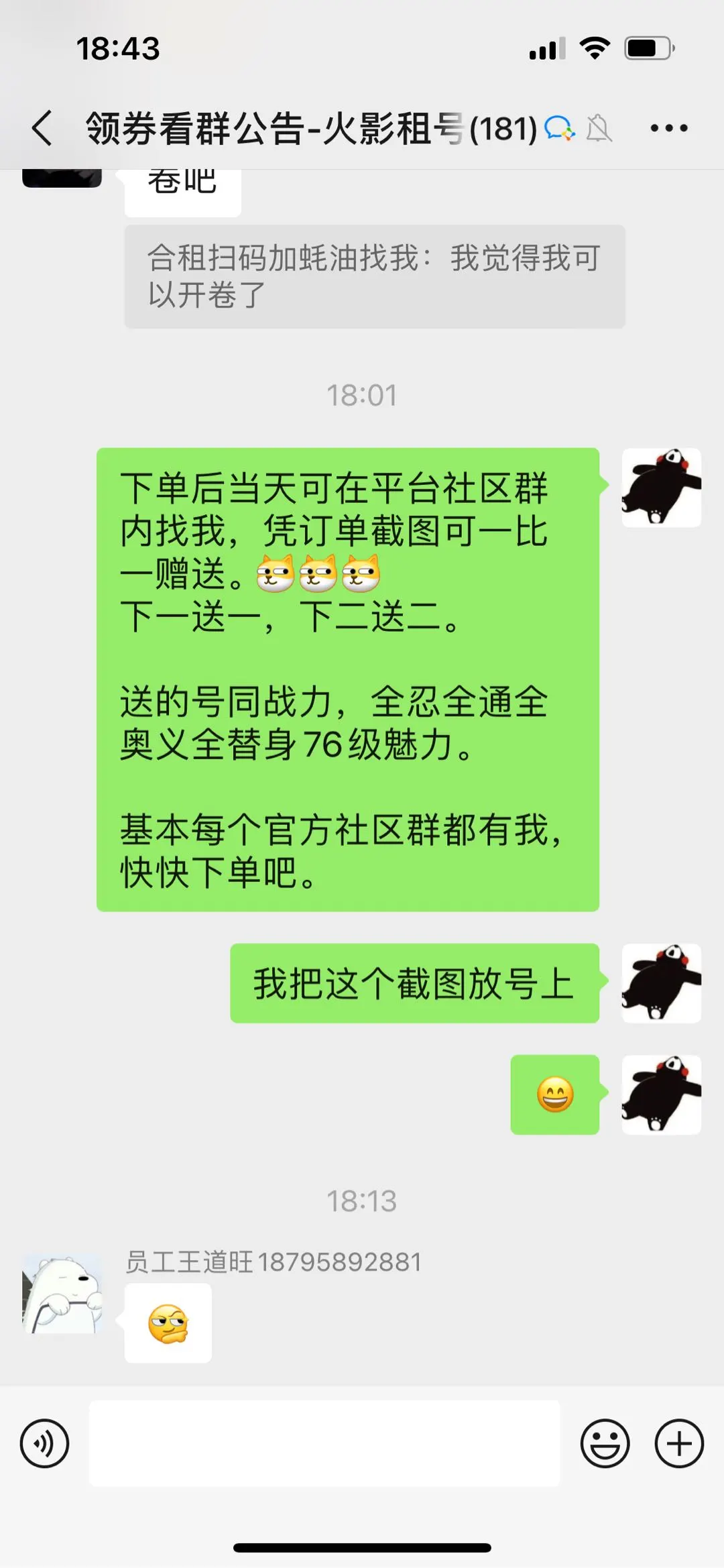This screenshot has height=1568, width=724.
Task: Switch to voice message input
Action: [44, 1443]
